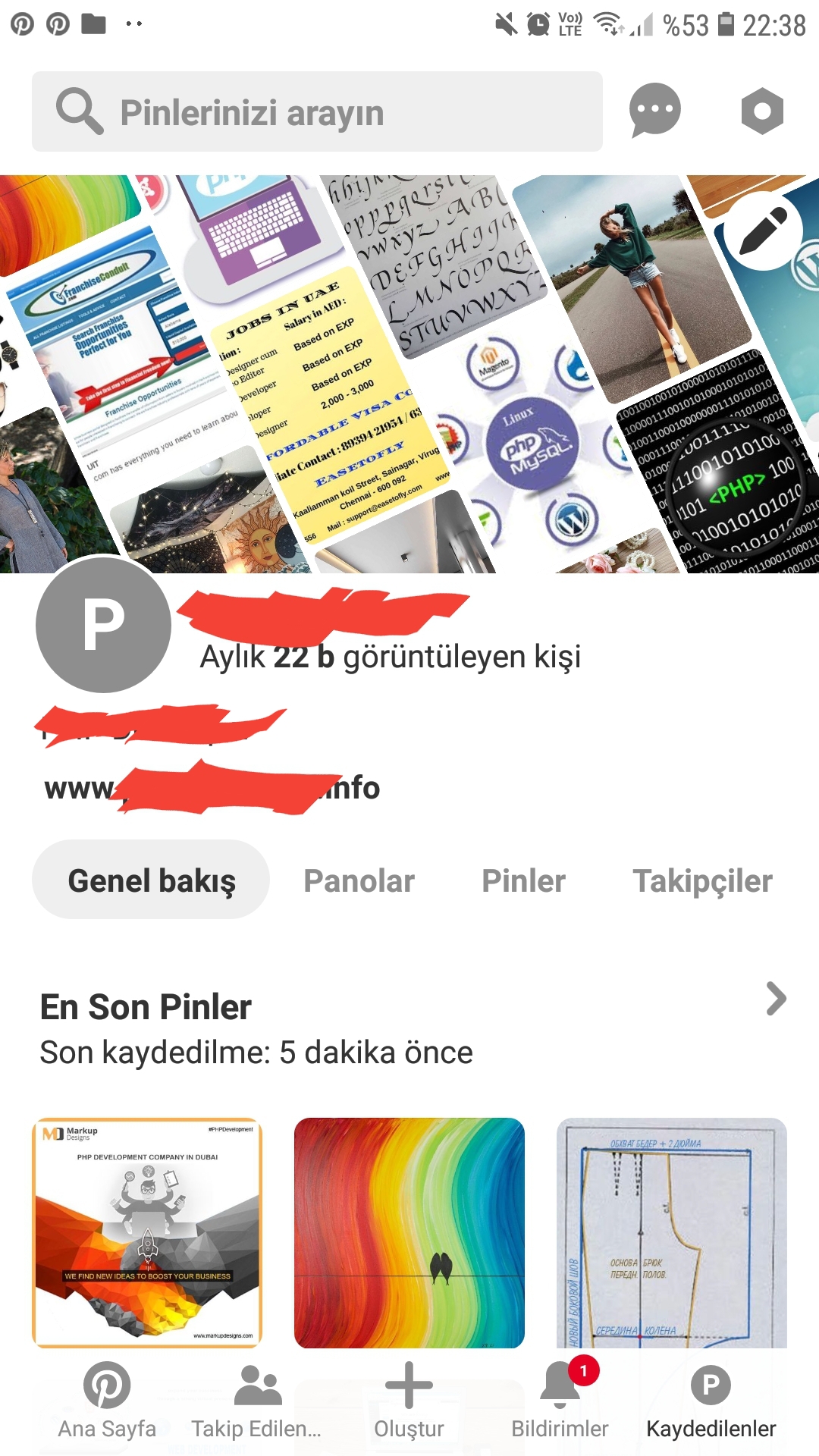Go to Ana Sayfa
819x1456 pixels.
coord(107,1401)
